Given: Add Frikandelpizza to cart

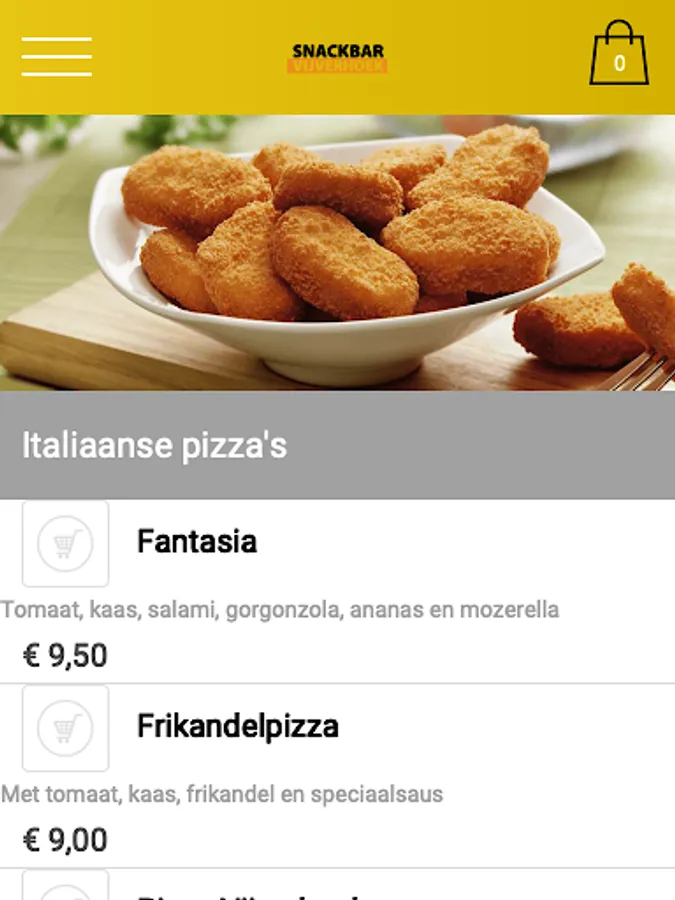Looking at the screenshot, I should coord(65,728).
